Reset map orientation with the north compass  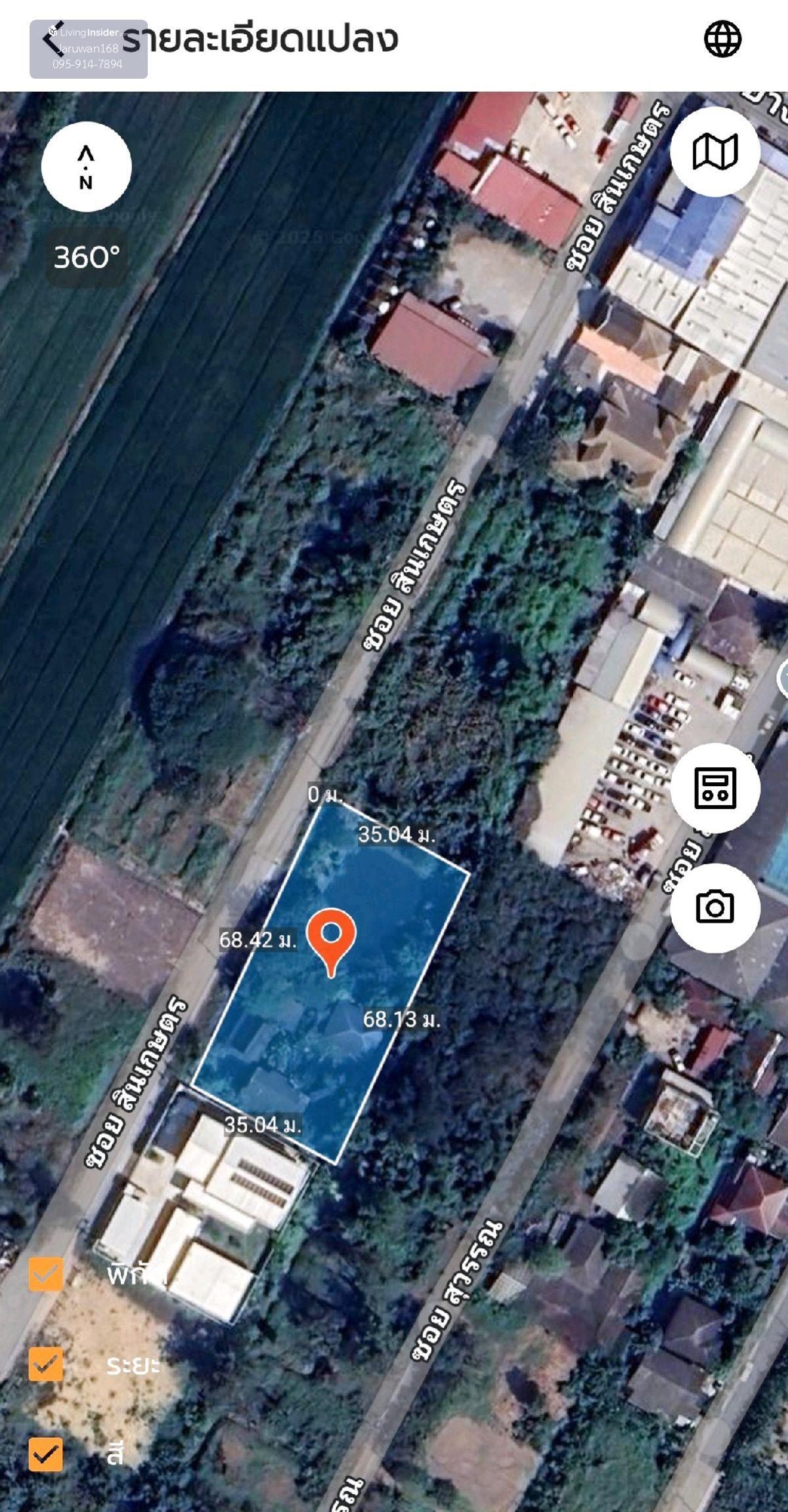tap(86, 167)
